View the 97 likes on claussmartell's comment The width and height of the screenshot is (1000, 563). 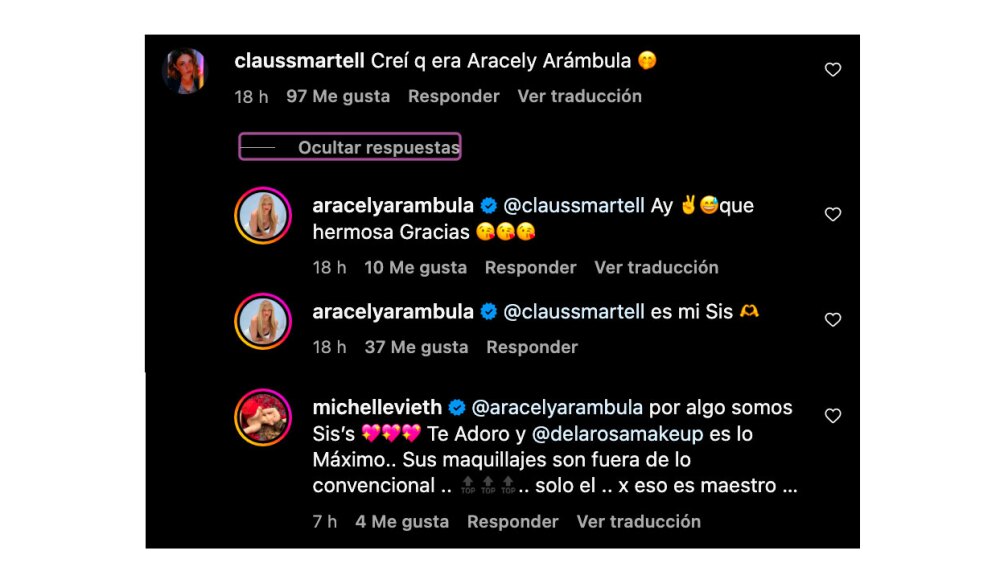click(x=328, y=96)
